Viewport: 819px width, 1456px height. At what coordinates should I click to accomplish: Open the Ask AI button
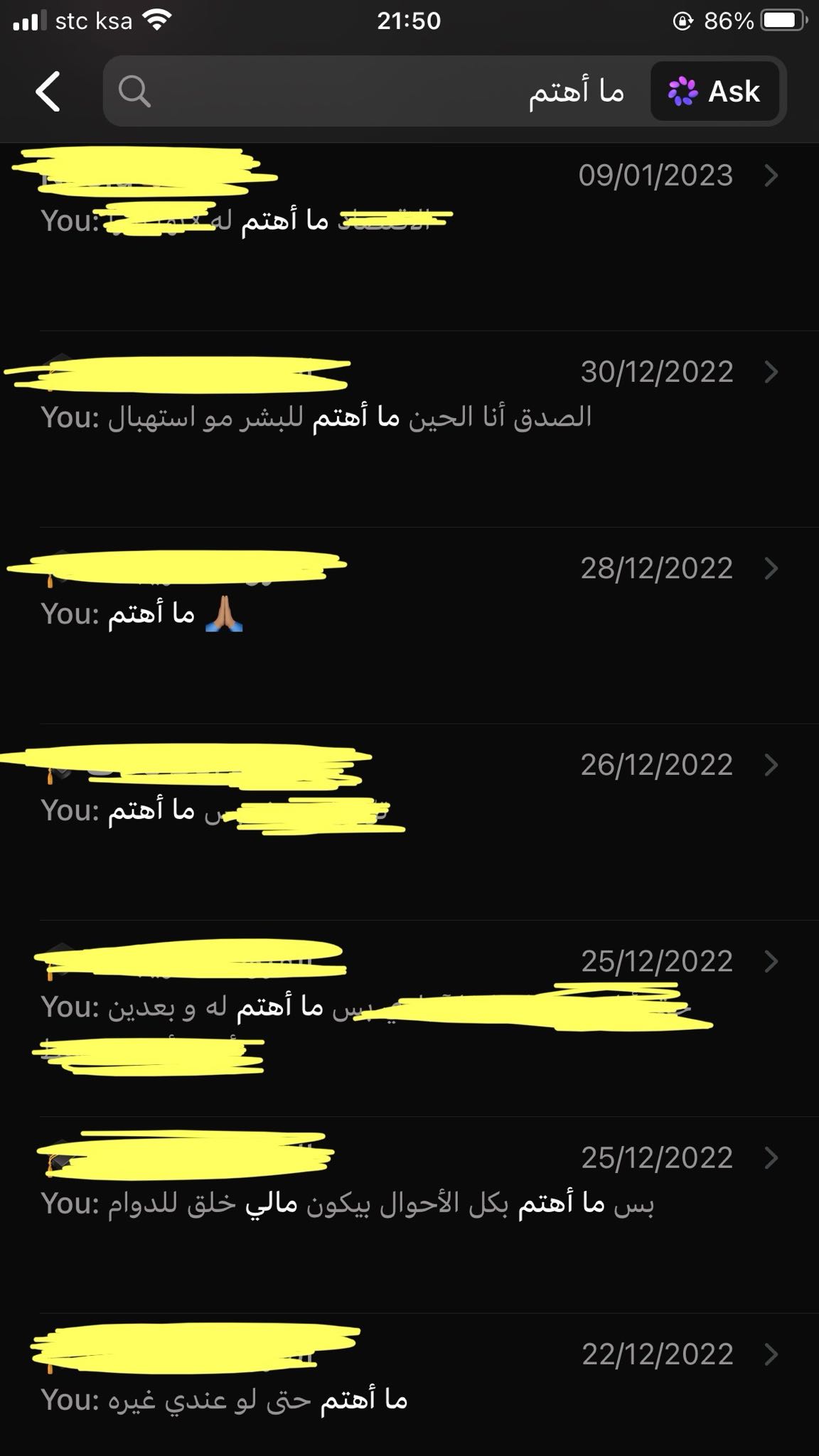tap(714, 92)
